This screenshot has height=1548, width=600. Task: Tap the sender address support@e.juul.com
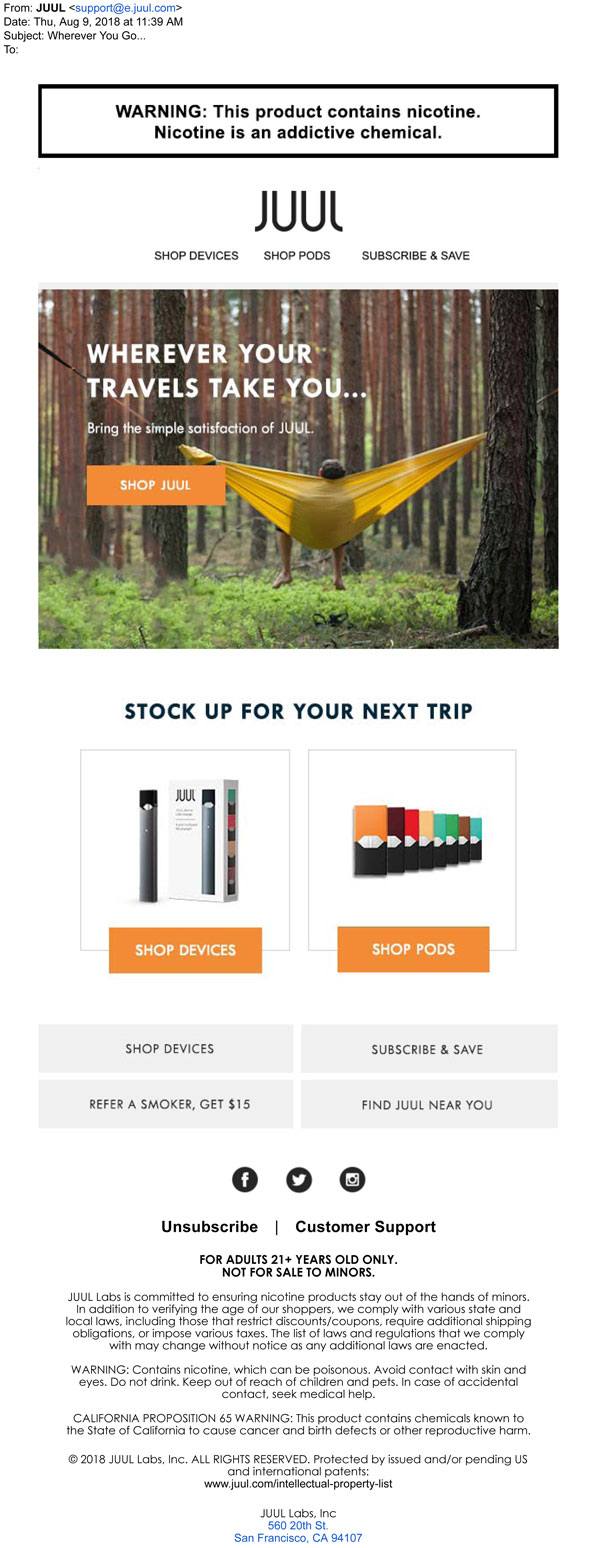125,8
